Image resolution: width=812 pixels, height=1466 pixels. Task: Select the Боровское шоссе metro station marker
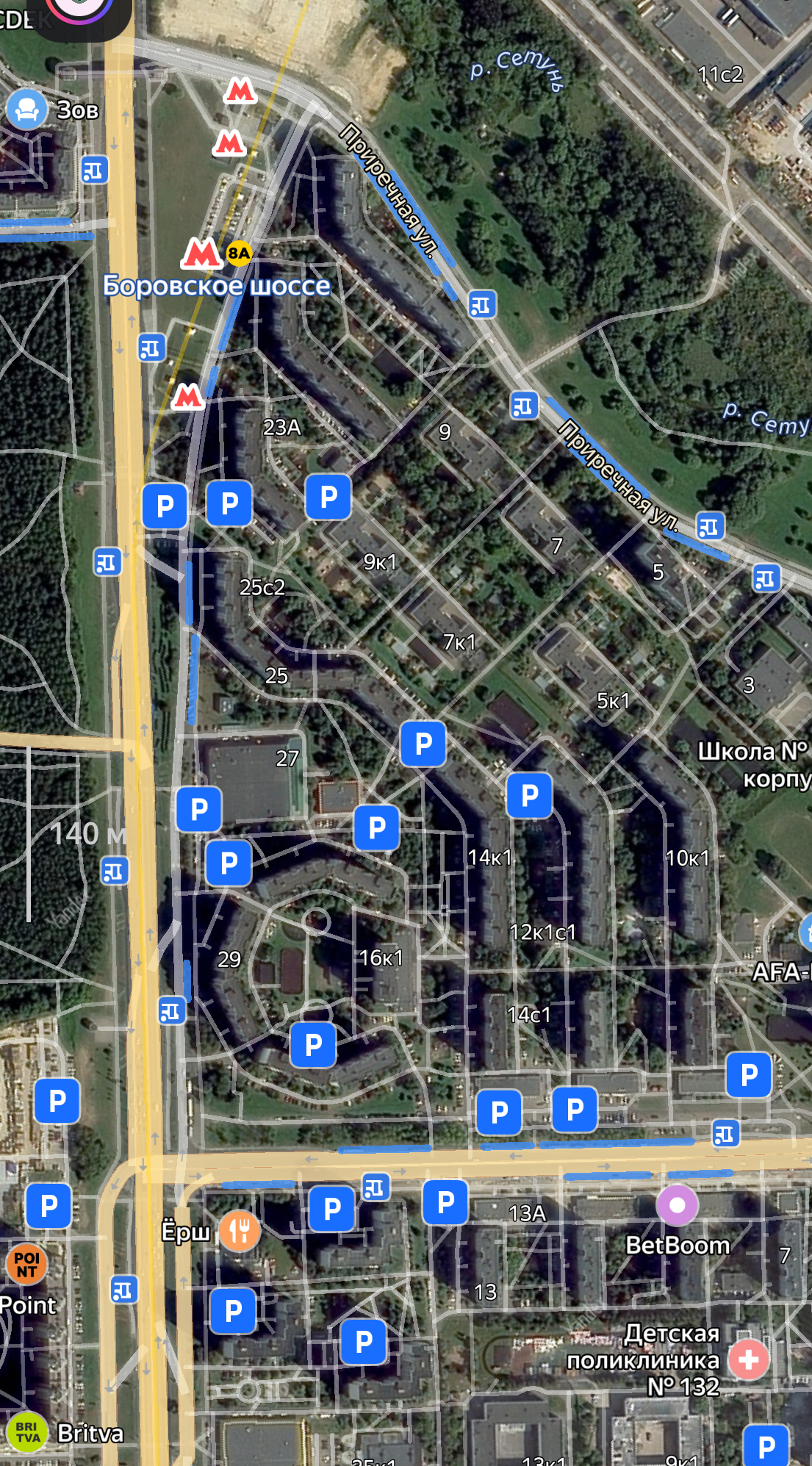click(201, 254)
